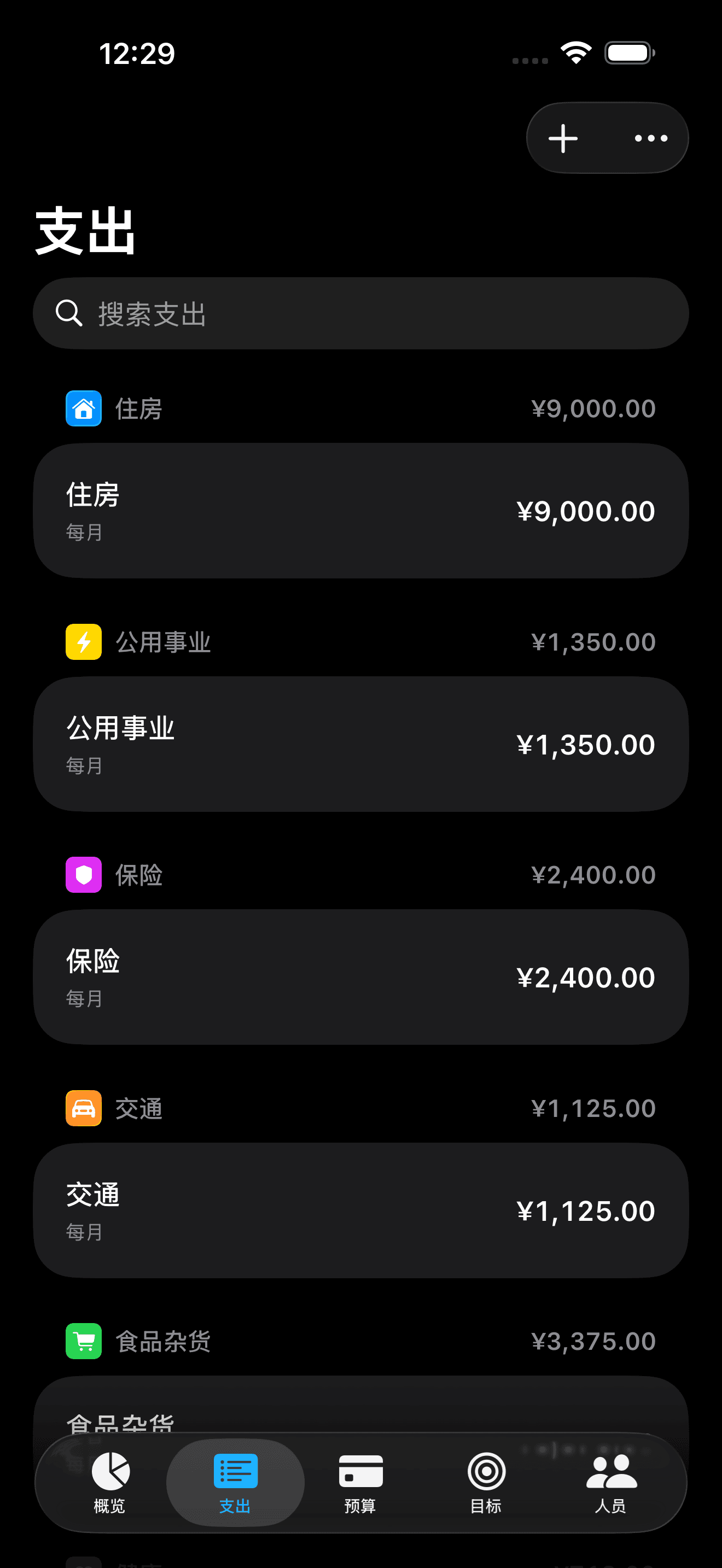The height and width of the screenshot is (1568, 722).
Task: Tap the purple shield icon for 保险
Action: pyautogui.click(x=83, y=875)
